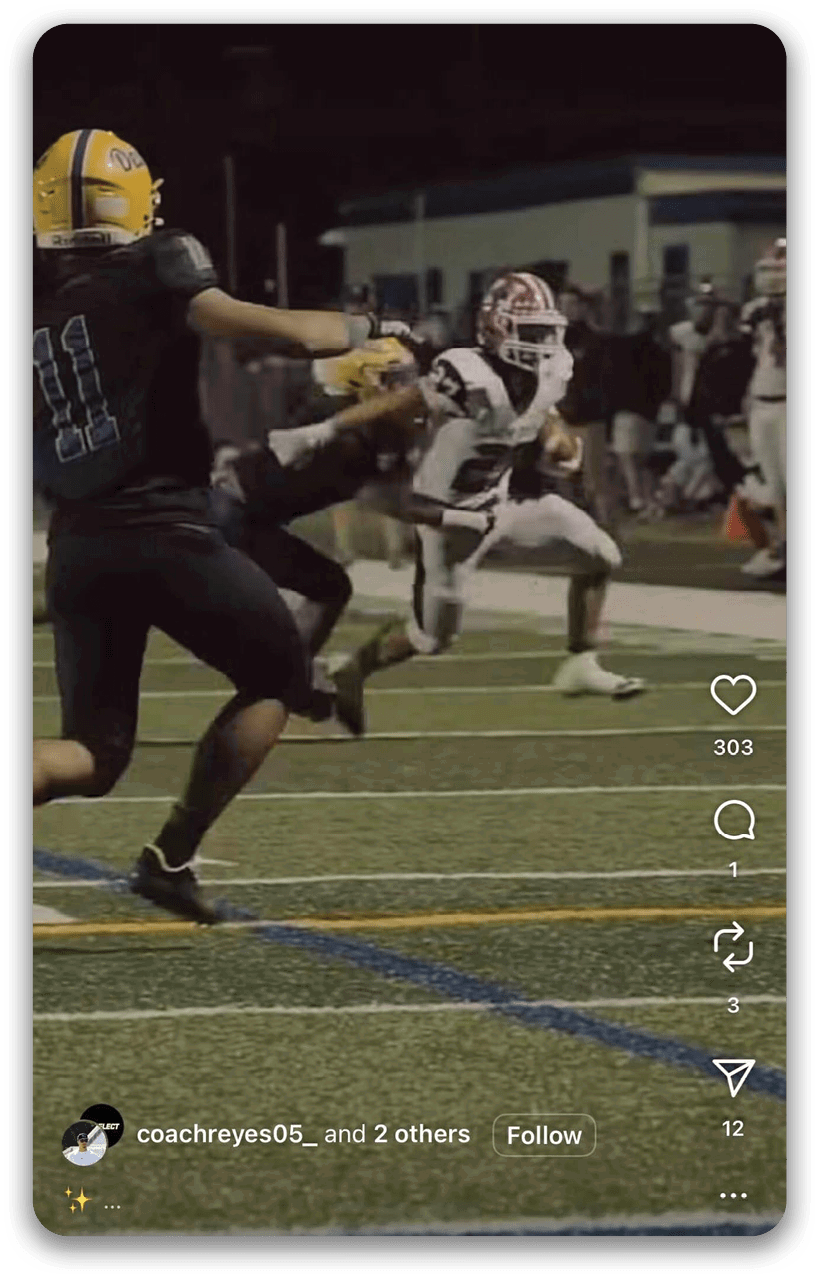Open coachreyes05_ profile from username

tap(227, 1135)
